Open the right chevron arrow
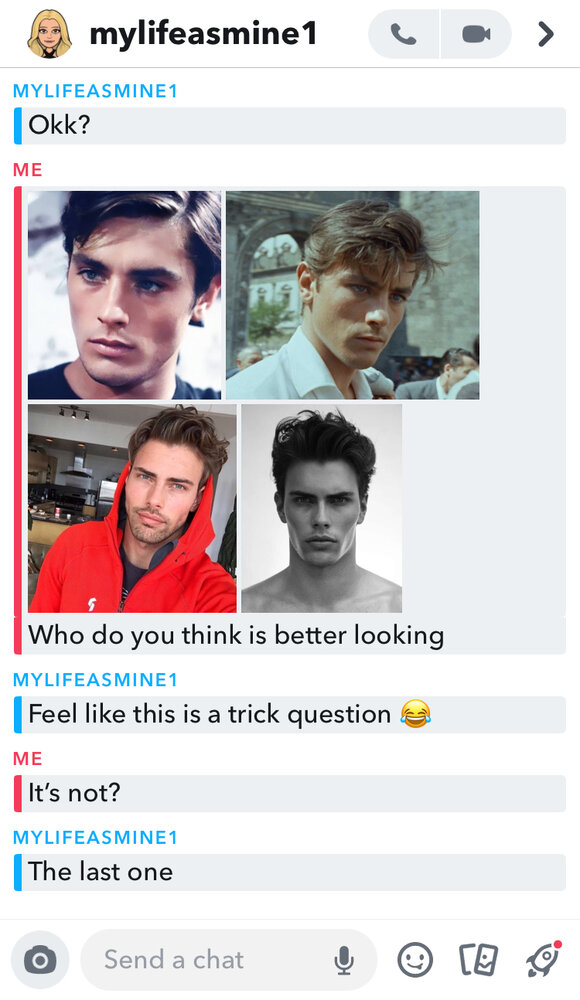580x1000 pixels. (546, 34)
